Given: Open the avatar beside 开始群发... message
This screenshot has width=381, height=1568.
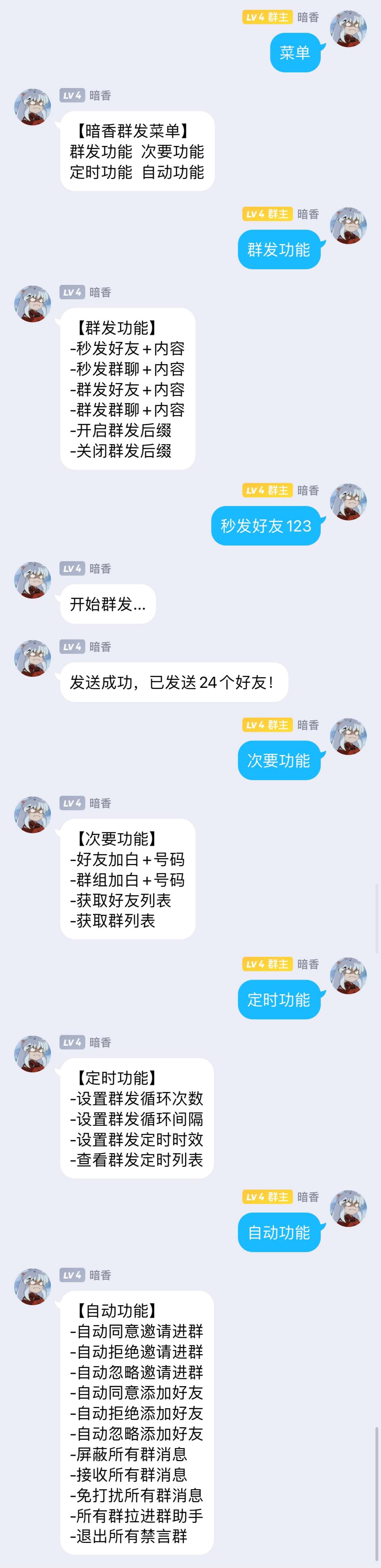Looking at the screenshot, I should click(x=33, y=580).
